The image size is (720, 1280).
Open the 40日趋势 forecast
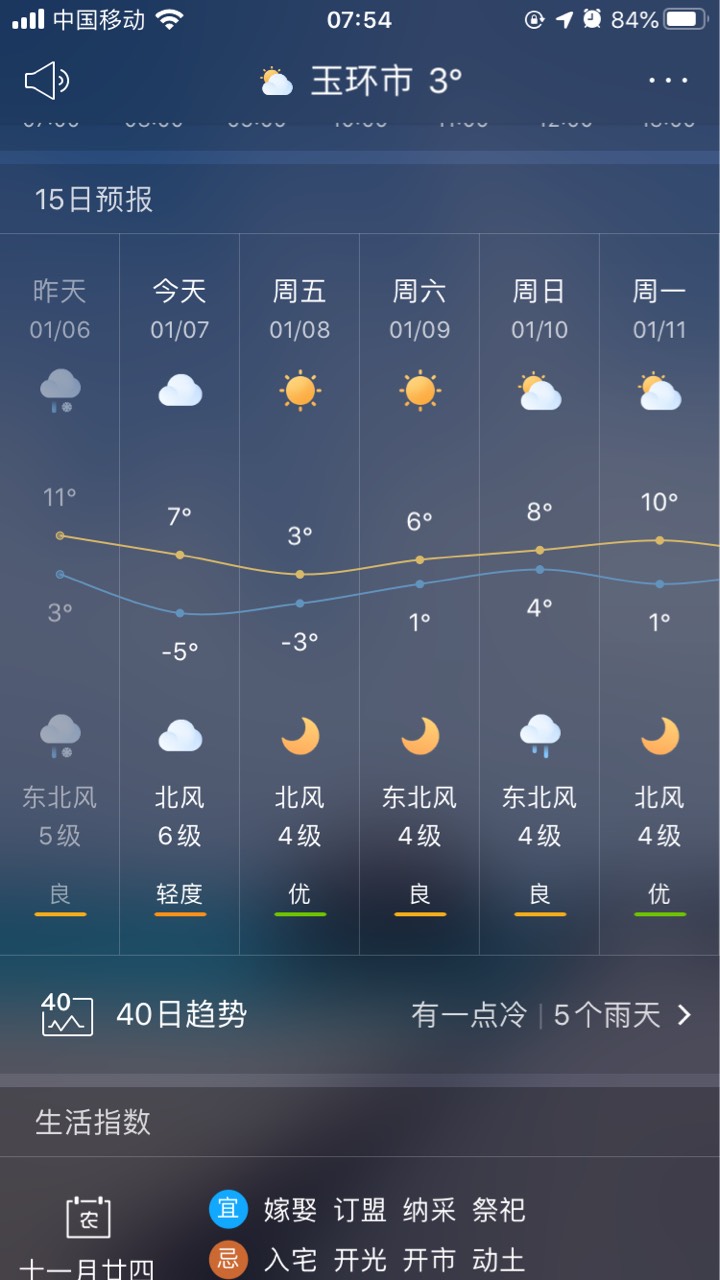click(x=360, y=1015)
